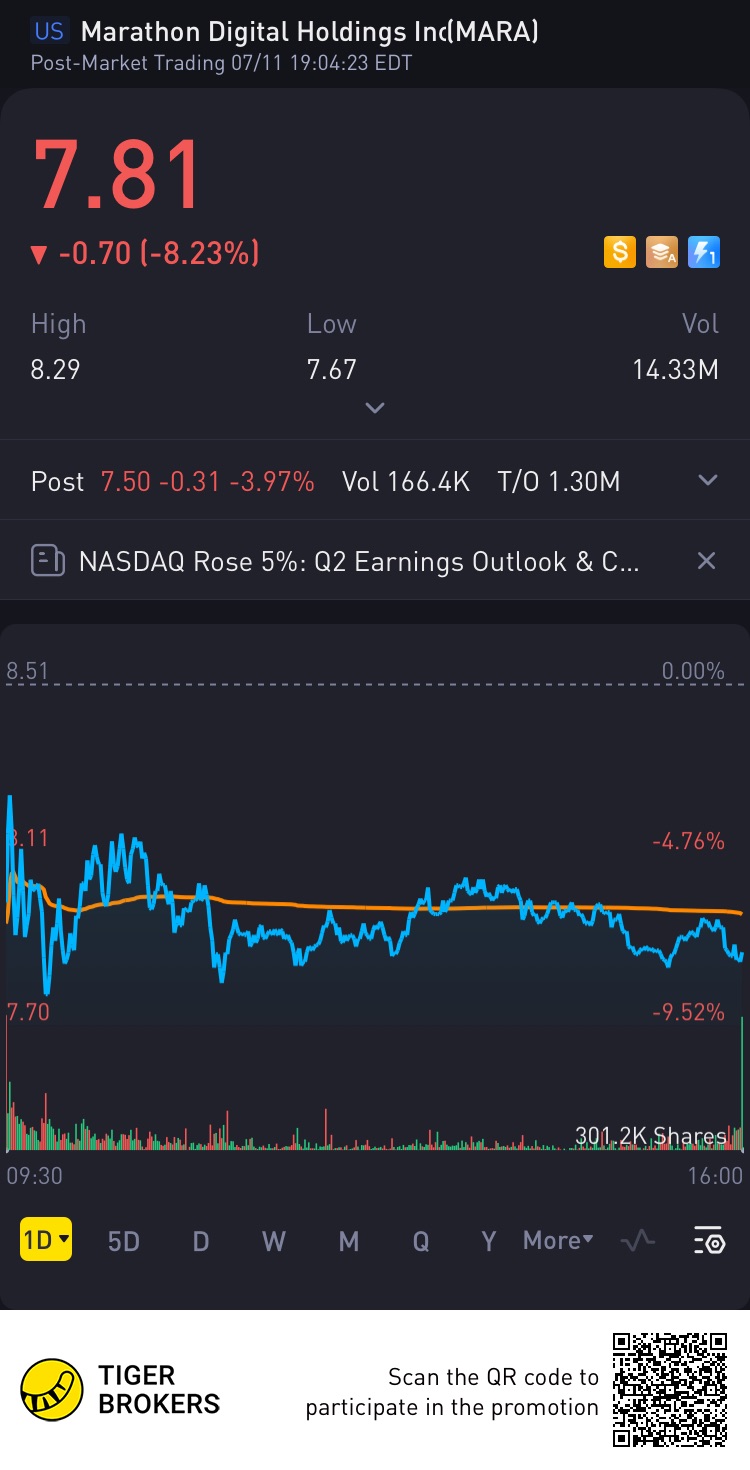
Task: Open the NASDAQ Rose 5% news item
Action: tap(358, 561)
